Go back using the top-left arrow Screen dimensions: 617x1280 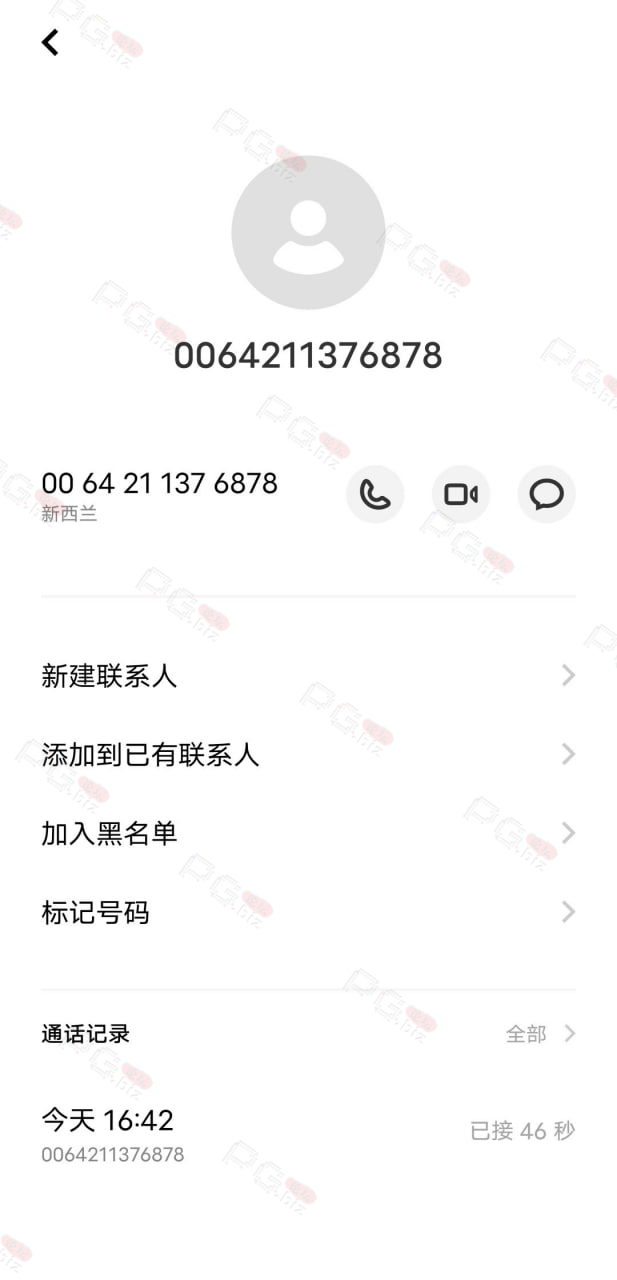(50, 42)
